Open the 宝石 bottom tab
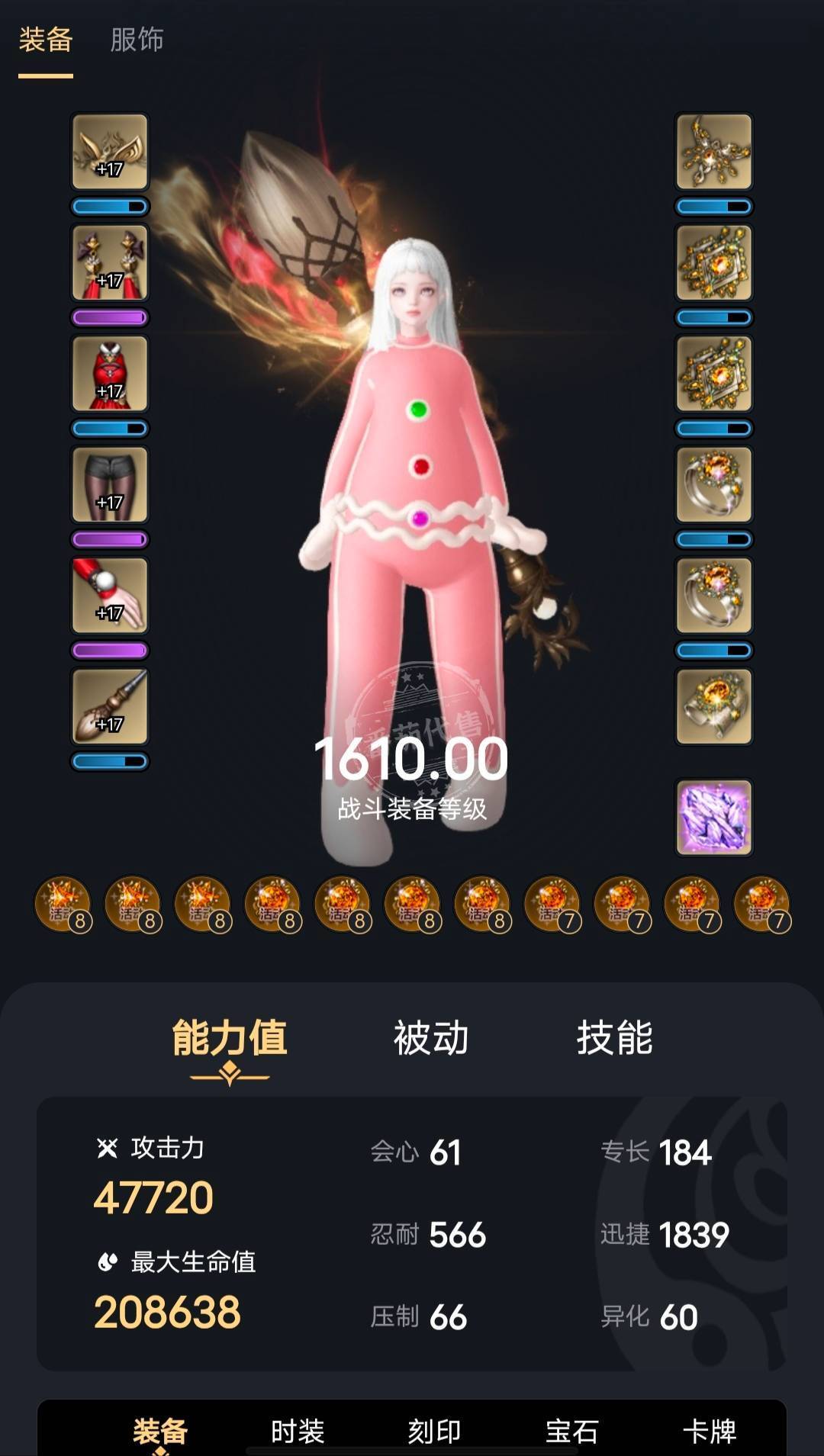 (571, 1431)
